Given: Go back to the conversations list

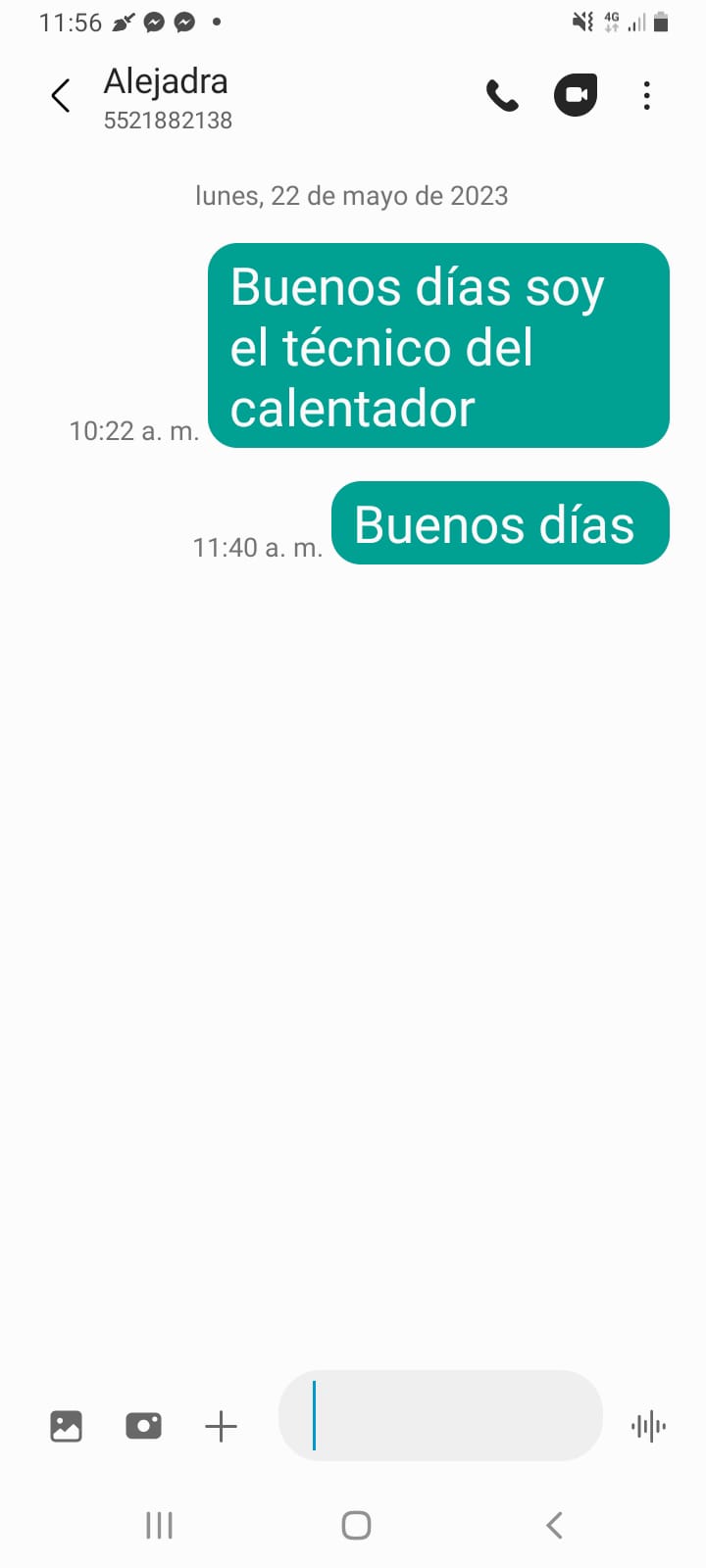Looking at the screenshot, I should (x=61, y=96).
